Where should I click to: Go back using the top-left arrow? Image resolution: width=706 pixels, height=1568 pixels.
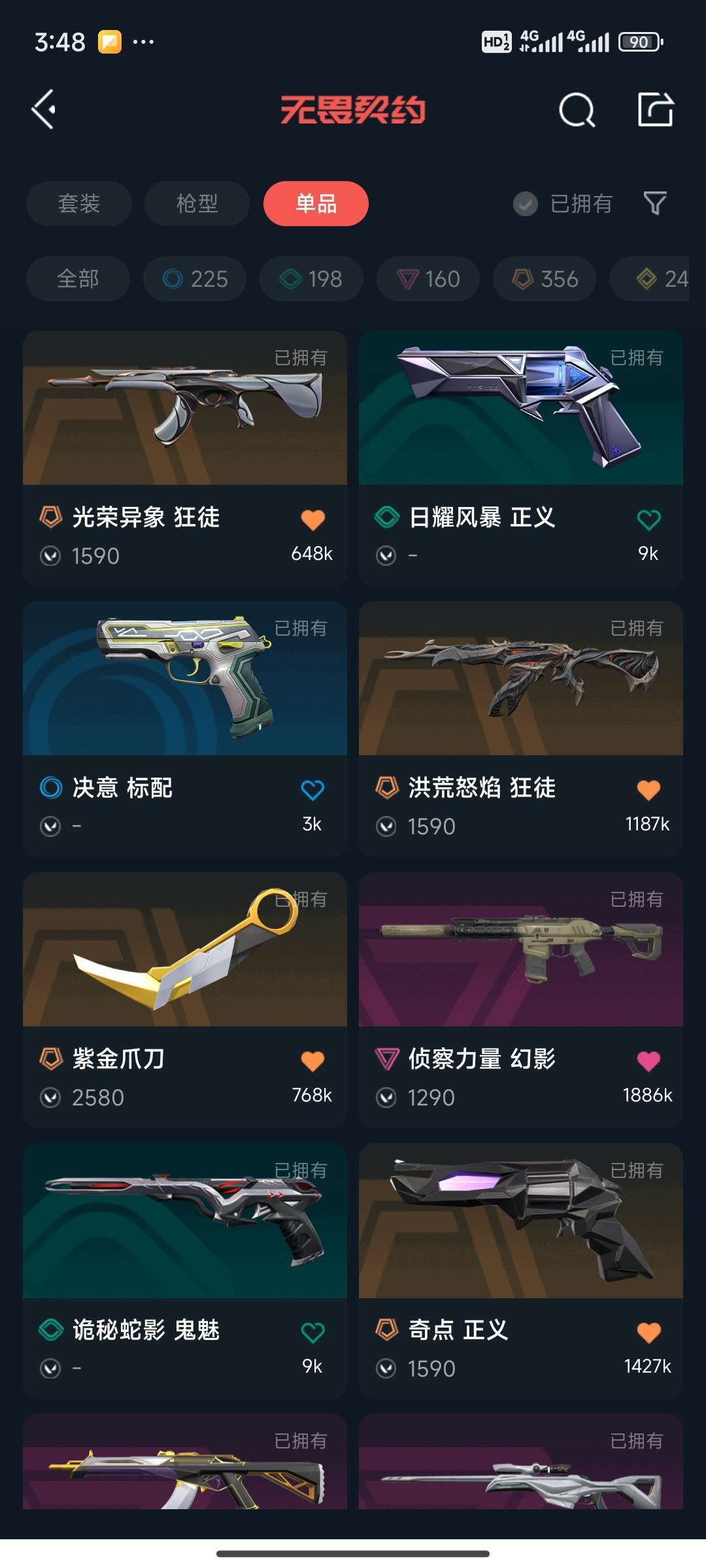pyautogui.click(x=44, y=109)
